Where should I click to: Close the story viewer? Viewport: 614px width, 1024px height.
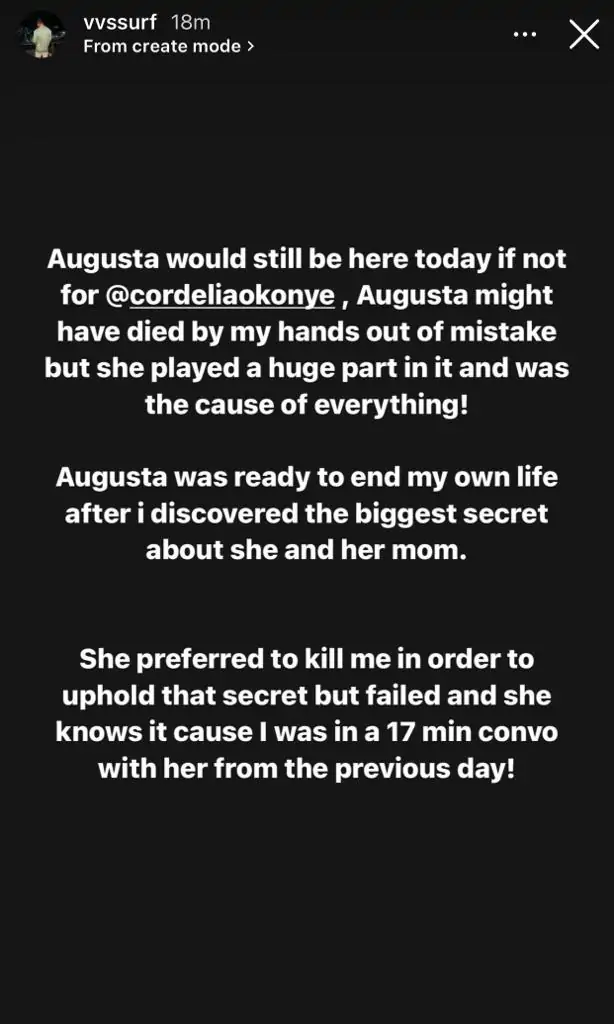pos(584,35)
